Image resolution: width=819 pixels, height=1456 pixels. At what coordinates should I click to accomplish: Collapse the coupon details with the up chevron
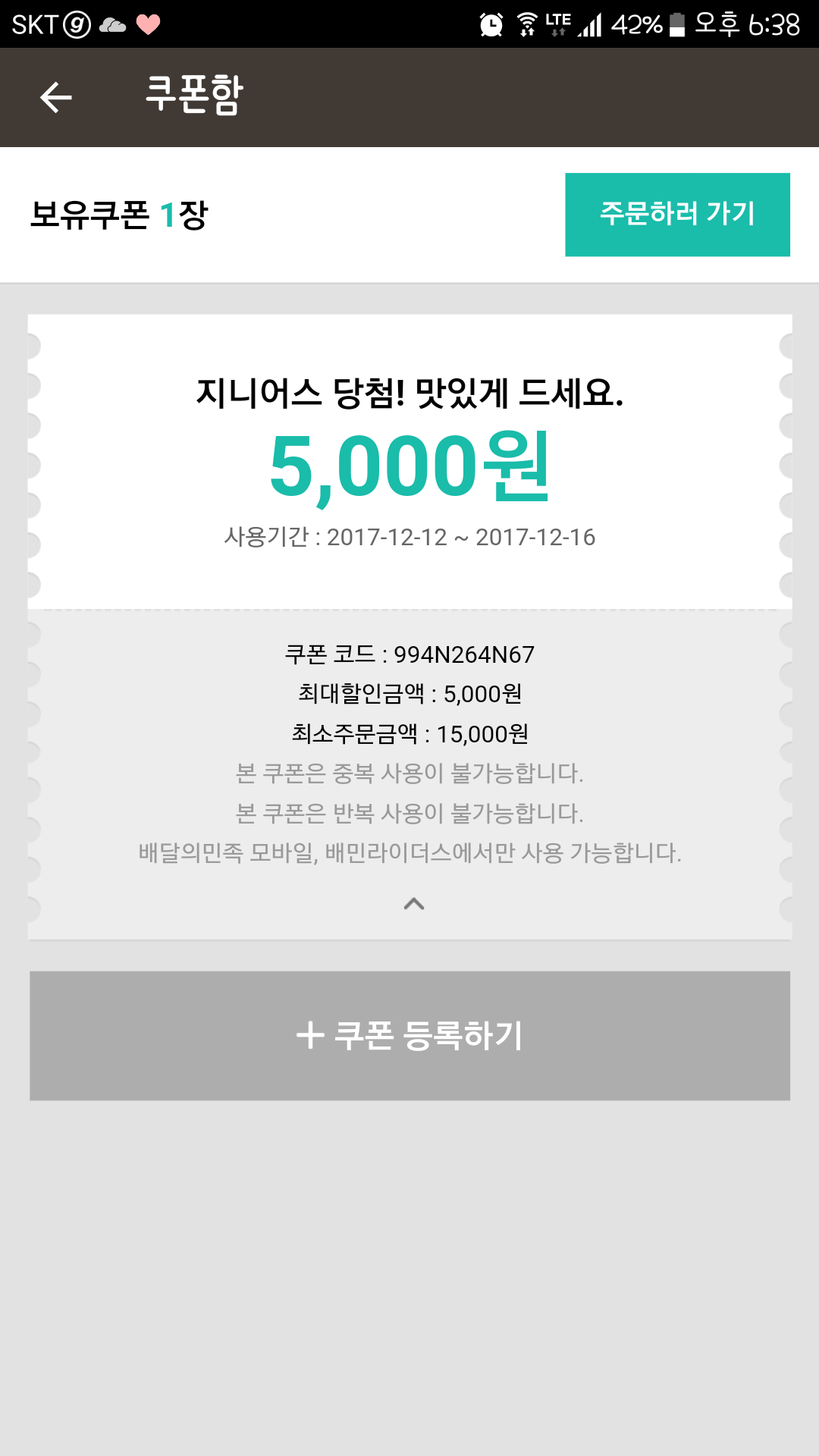(x=413, y=903)
